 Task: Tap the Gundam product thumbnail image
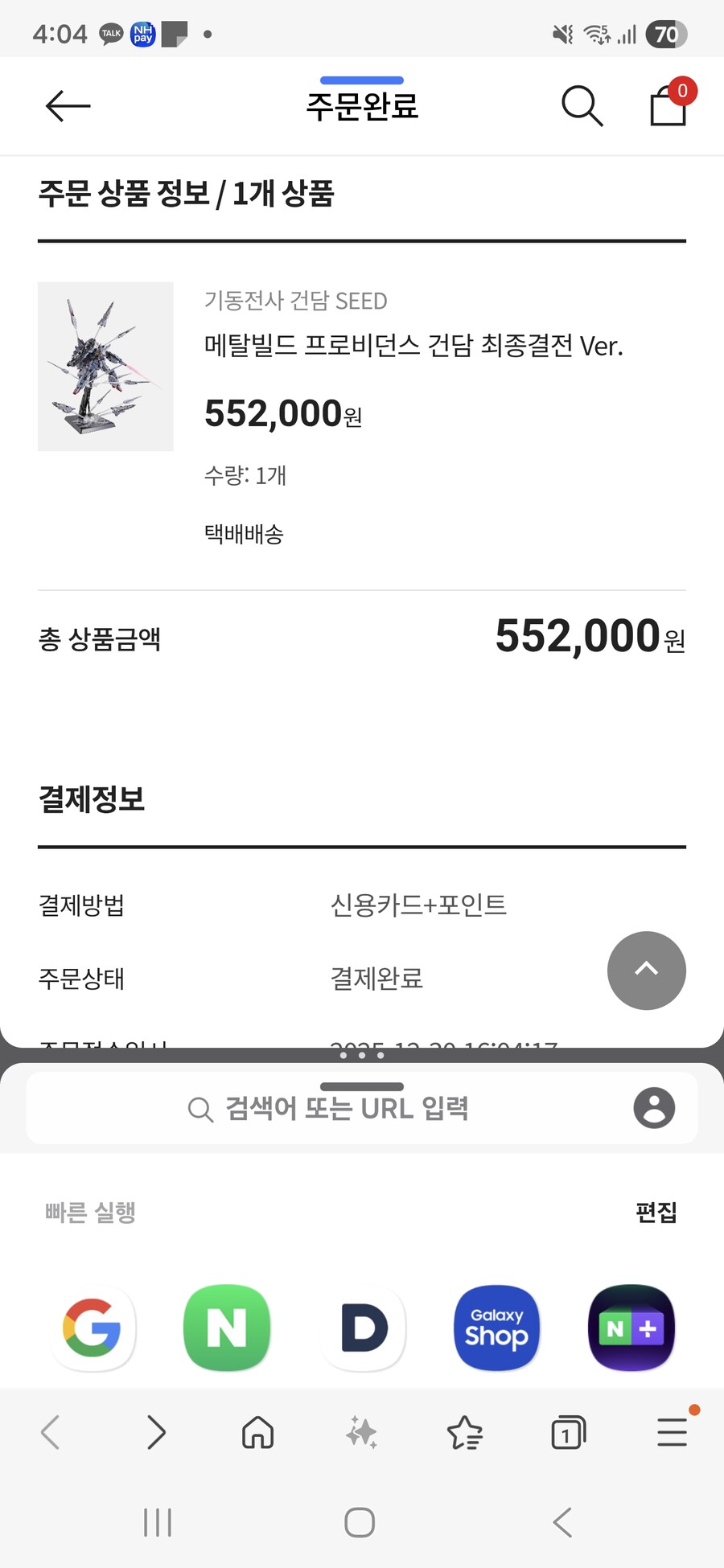point(105,366)
